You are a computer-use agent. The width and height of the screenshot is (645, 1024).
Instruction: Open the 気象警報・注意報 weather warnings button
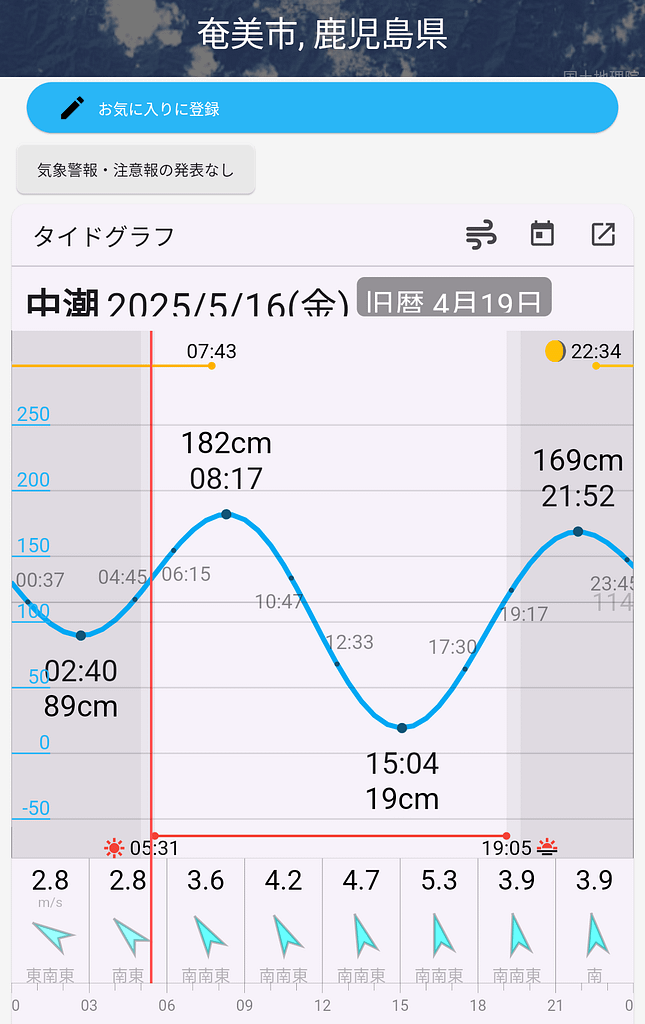coord(136,170)
